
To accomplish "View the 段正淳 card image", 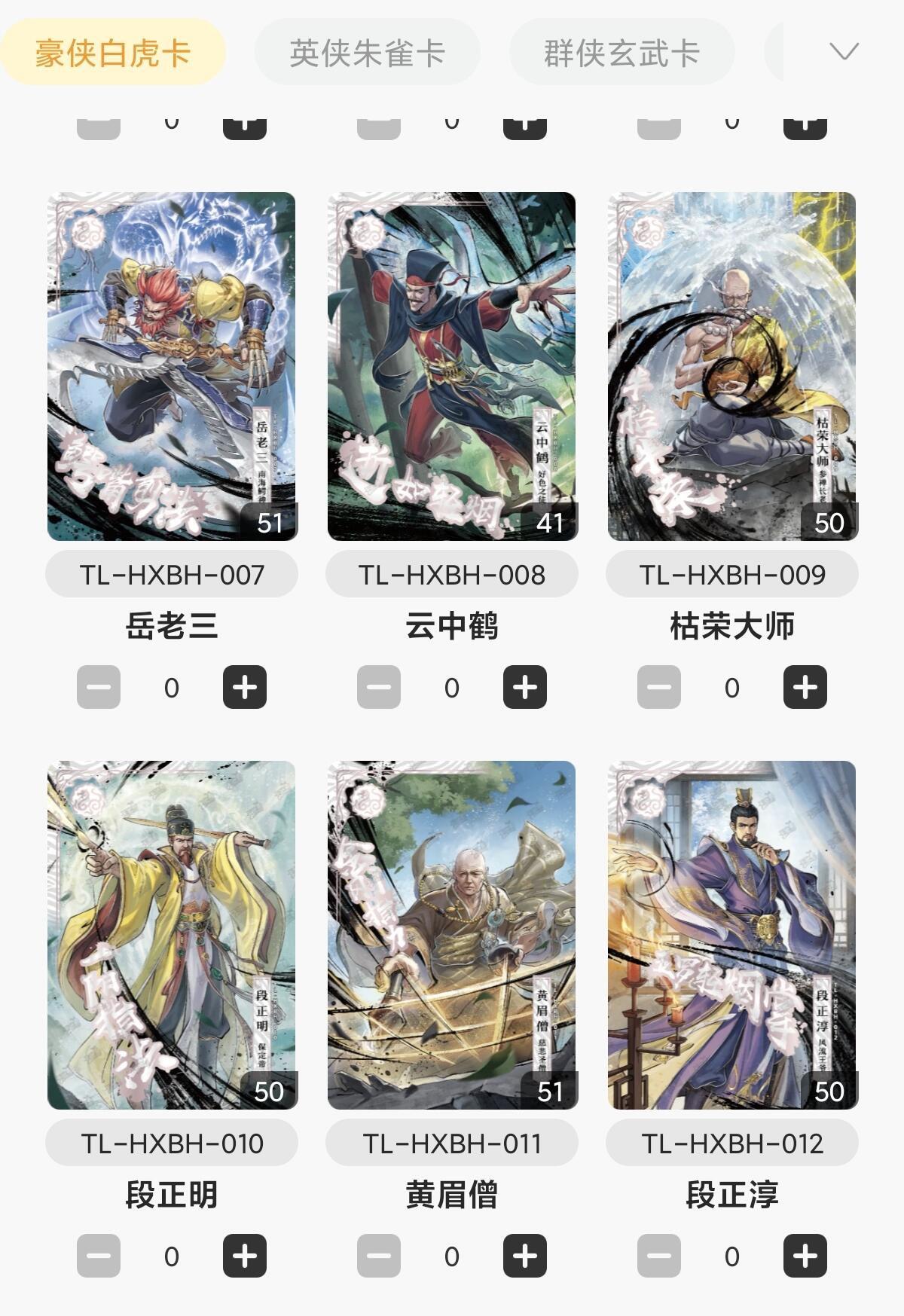I will [x=732, y=935].
